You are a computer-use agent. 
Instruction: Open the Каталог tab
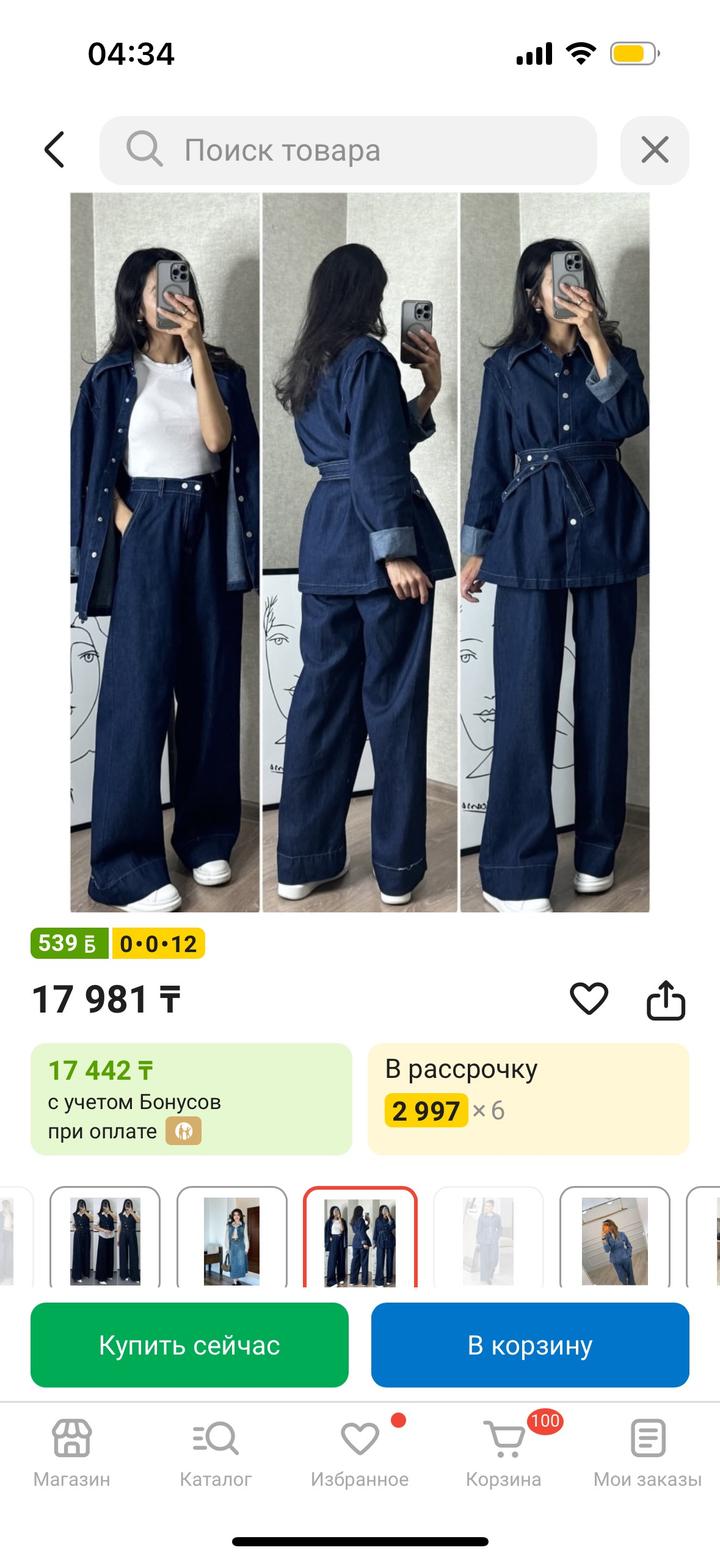coord(215,1454)
